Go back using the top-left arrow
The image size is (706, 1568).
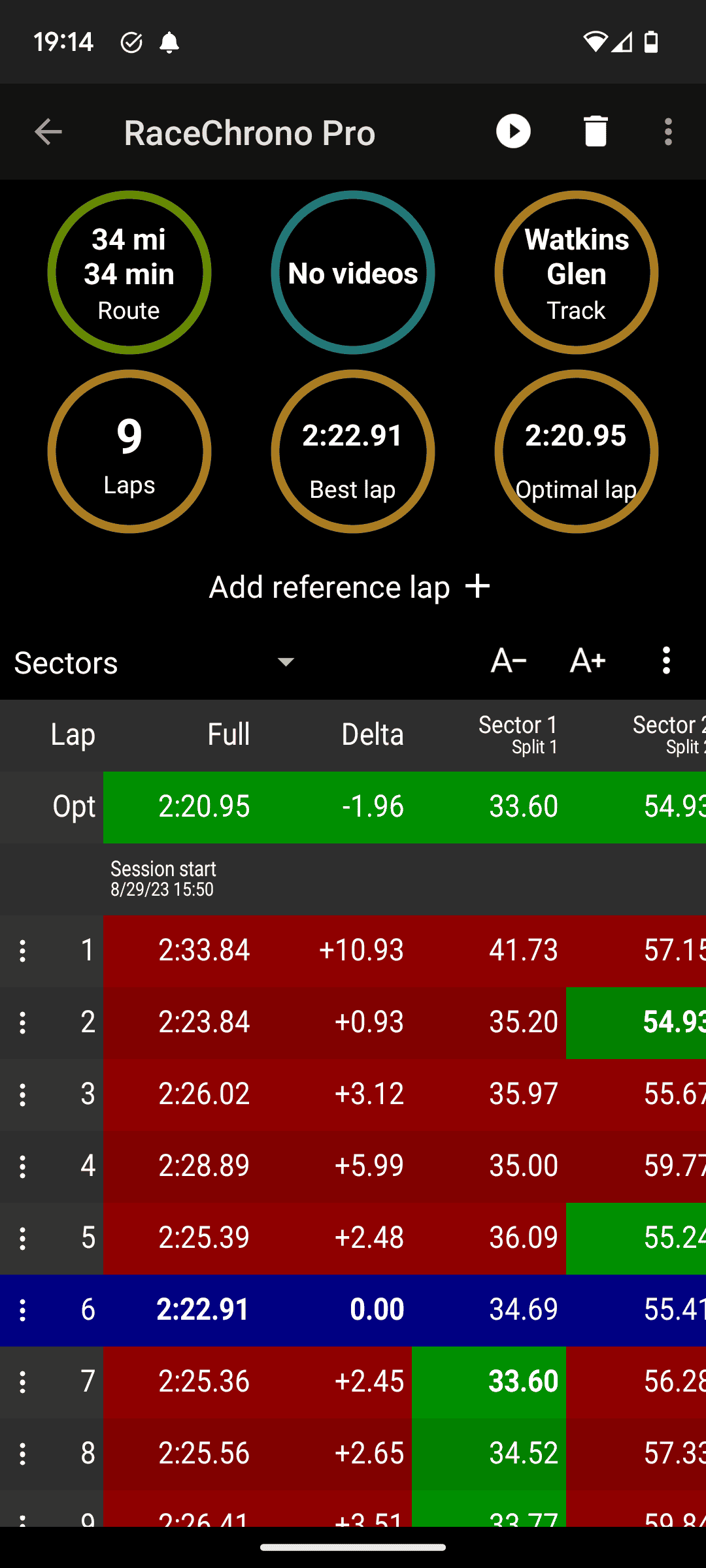coord(48,132)
